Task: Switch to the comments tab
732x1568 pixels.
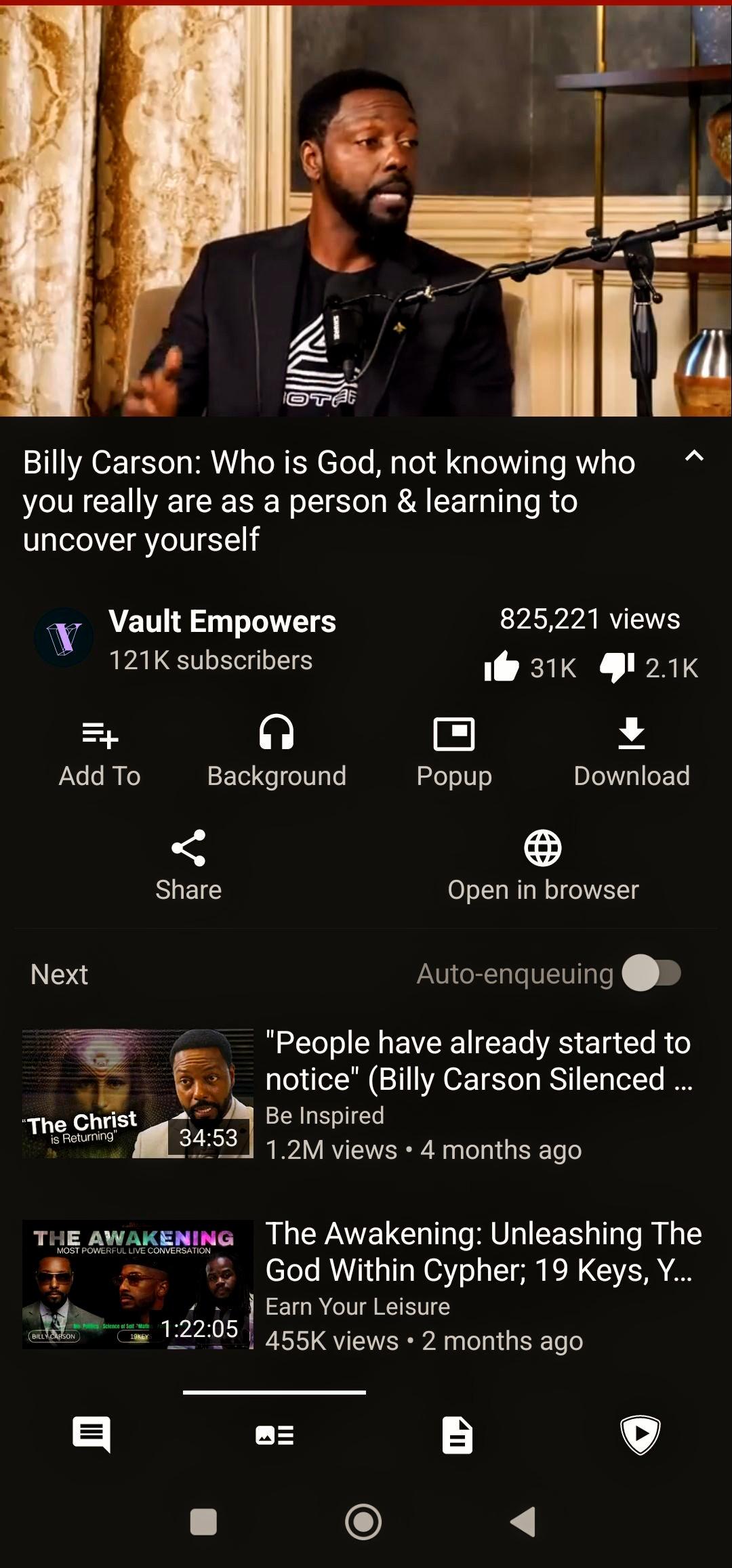Action: [x=91, y=1435]
